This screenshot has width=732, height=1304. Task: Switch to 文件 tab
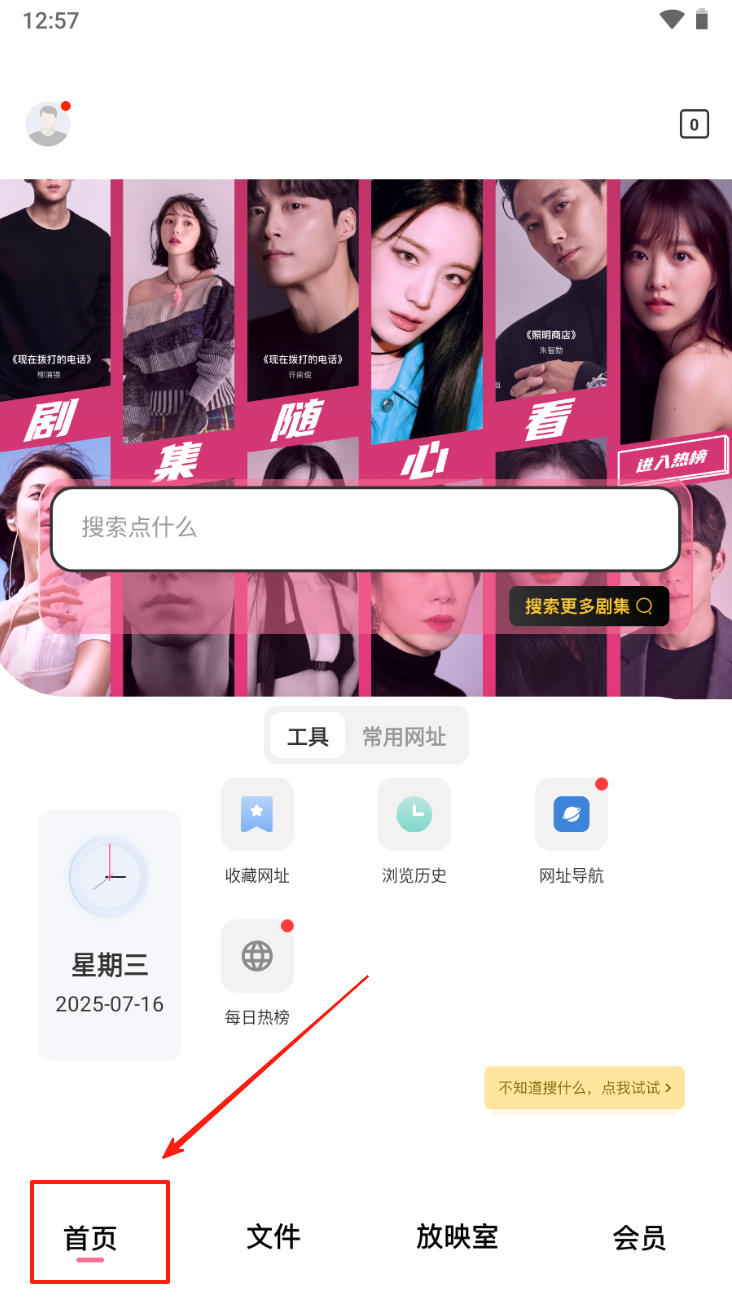(x=273, y=1237)
